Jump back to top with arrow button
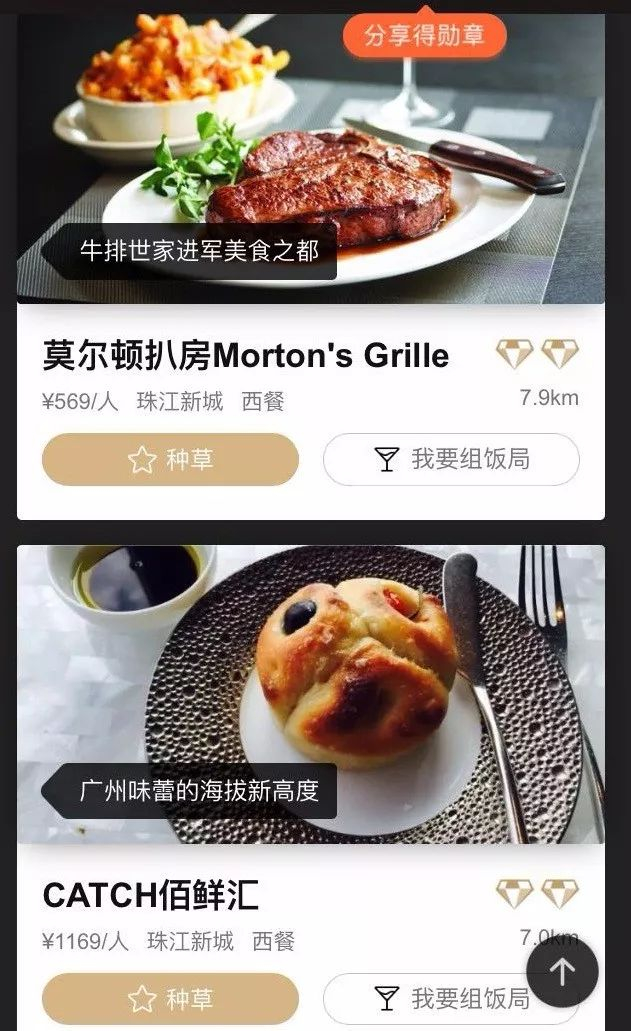Image resolution: width=631 pixels, height=1031 pixels. click(562, 971)
